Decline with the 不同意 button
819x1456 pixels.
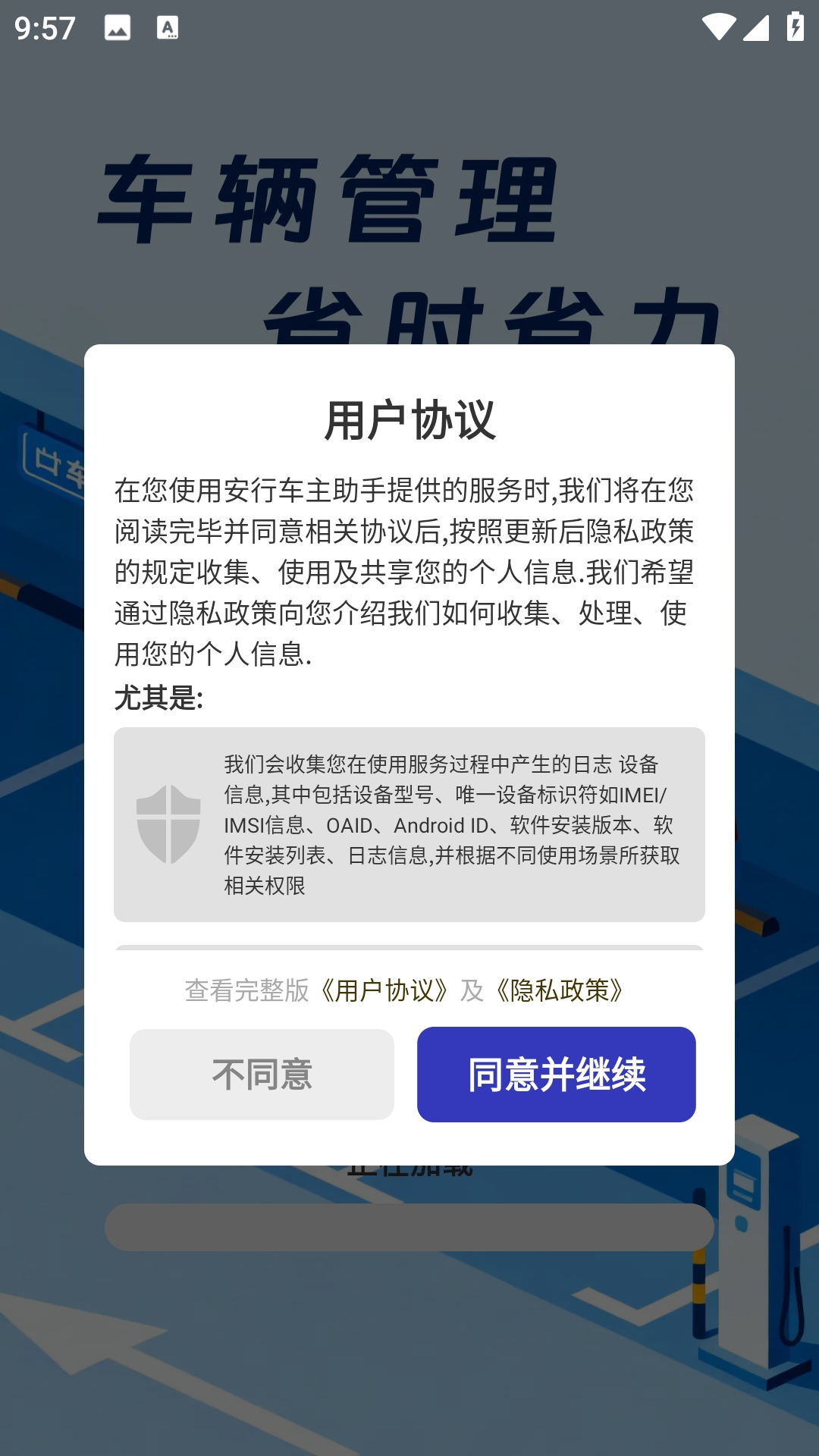click(262, 1074)
